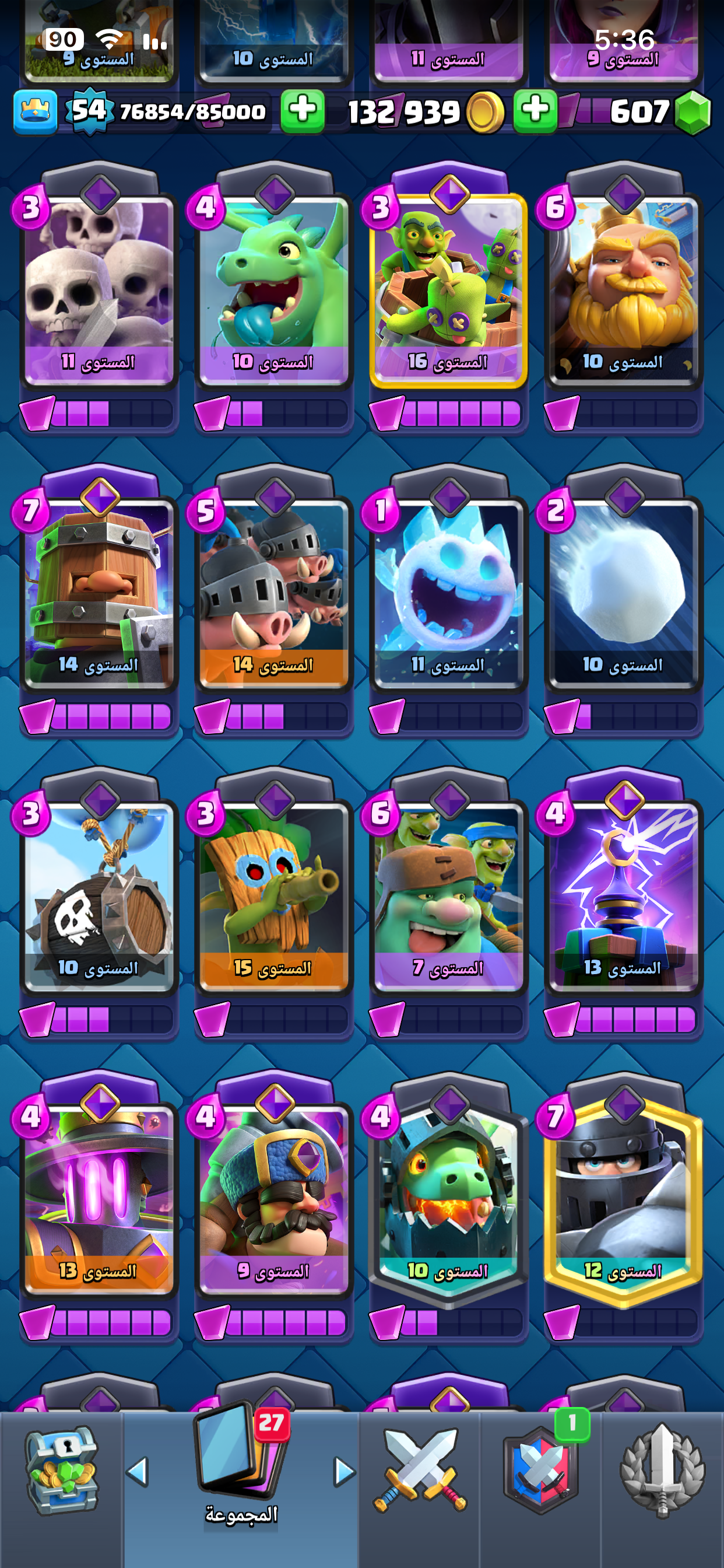Image resolution: width=724 pixels, height=1568 pixels.
Task: Go to the battle crossed swords tab
Action: coord(419,1471)
